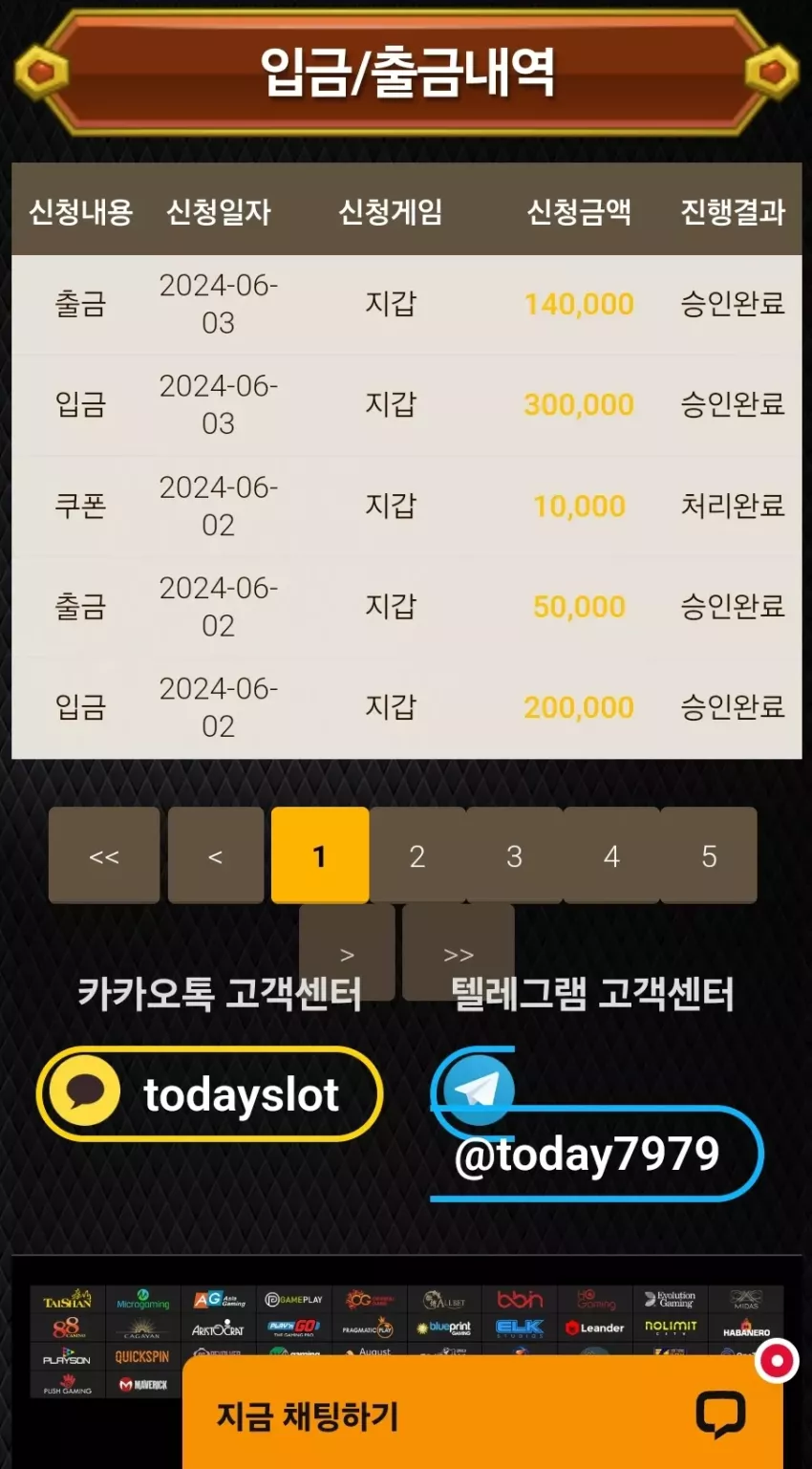Select page 1 in pagination

320,855
